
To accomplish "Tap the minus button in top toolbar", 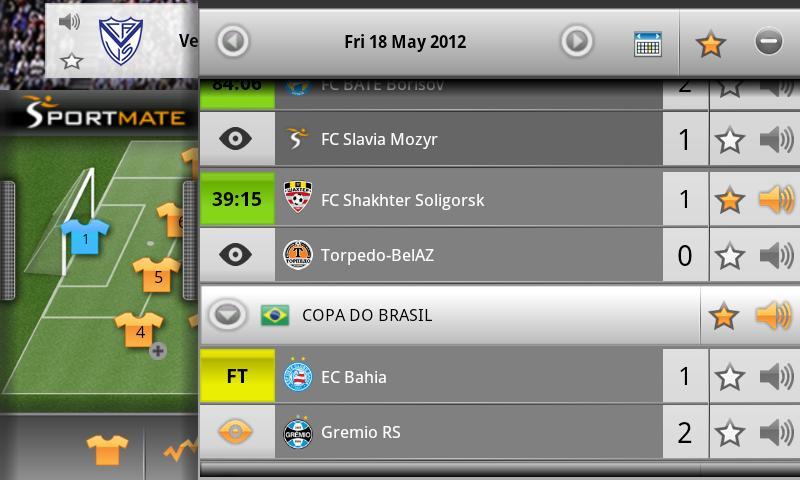I will click(x=768, y=43).
